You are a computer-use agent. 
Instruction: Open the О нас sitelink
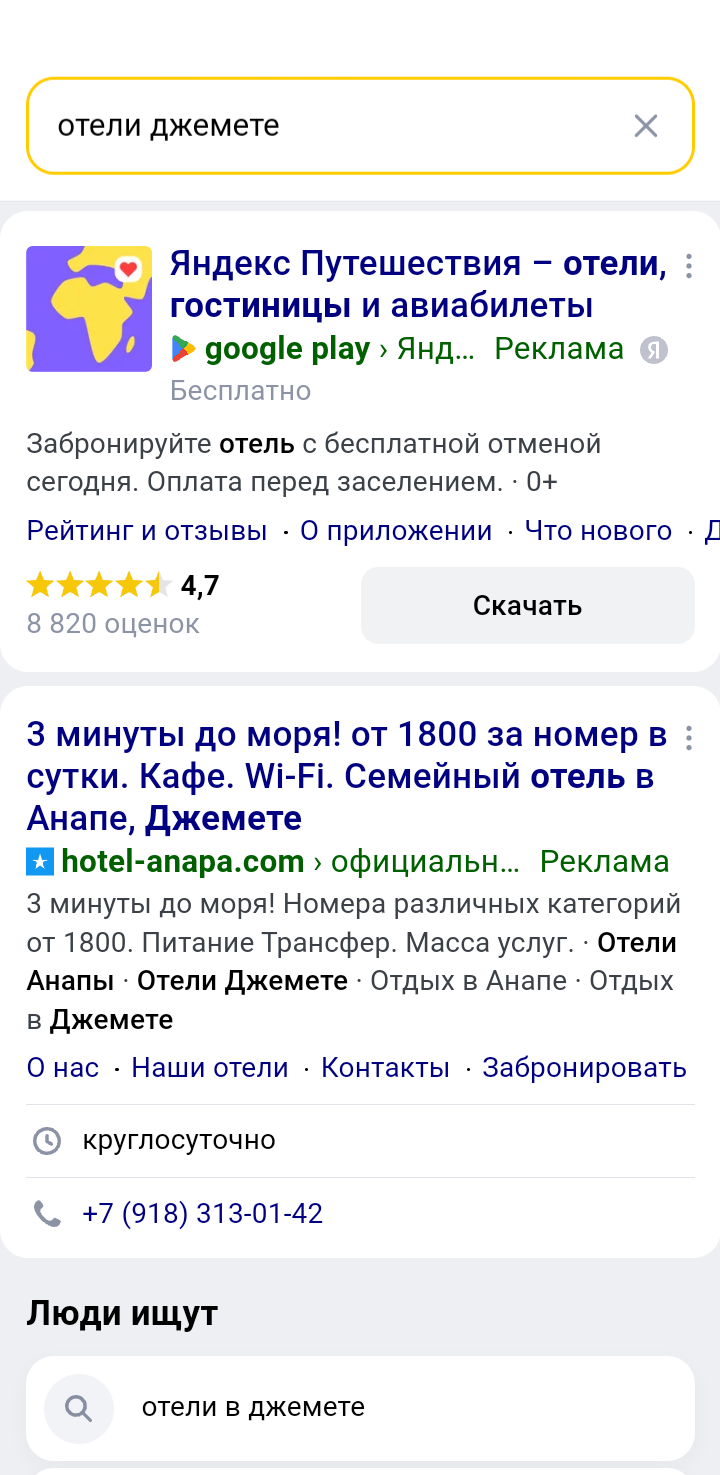[x=63, y=1068]
